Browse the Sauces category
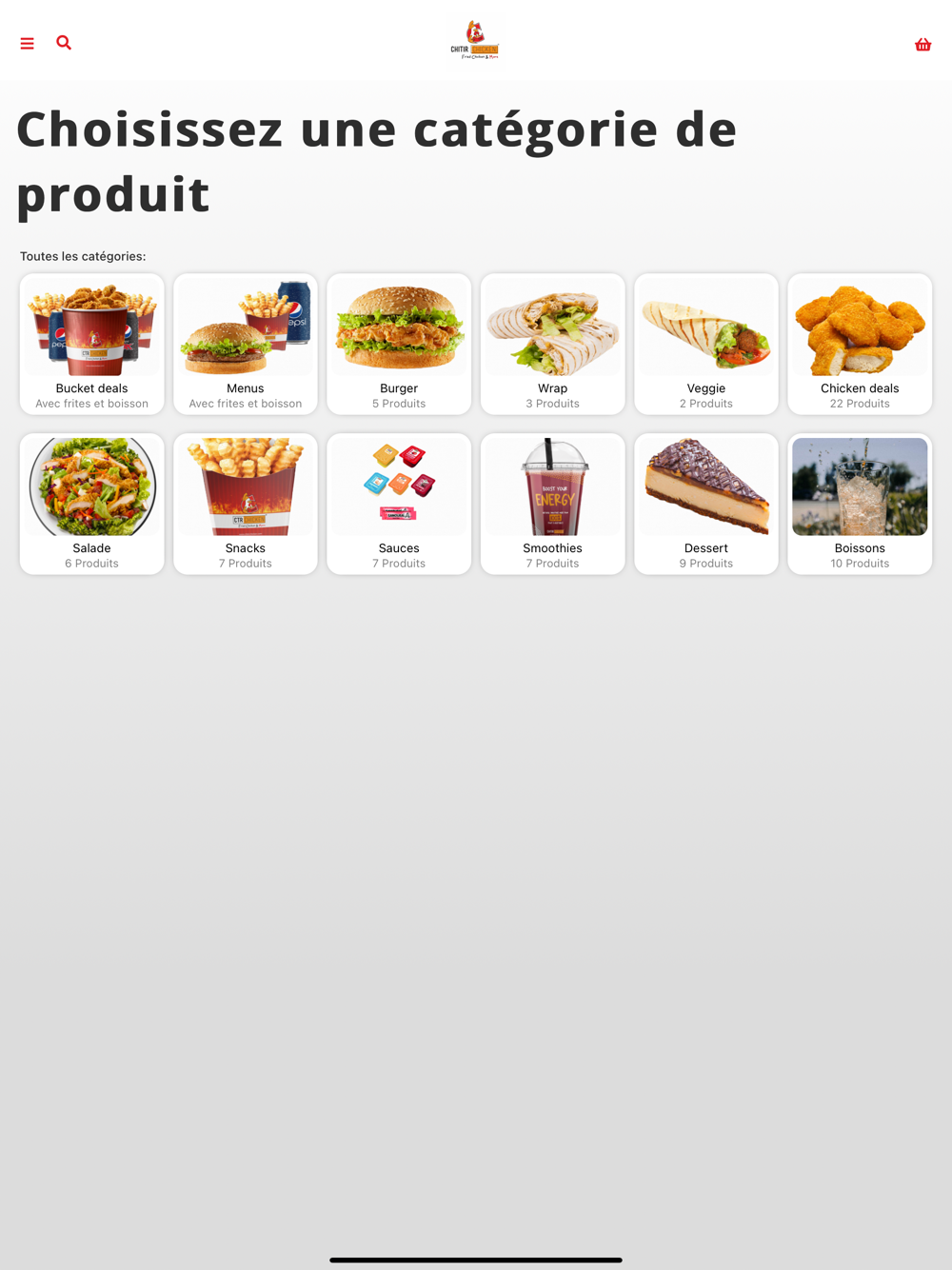This screenshot has width=952, height=1270. (x=399, y=504)
